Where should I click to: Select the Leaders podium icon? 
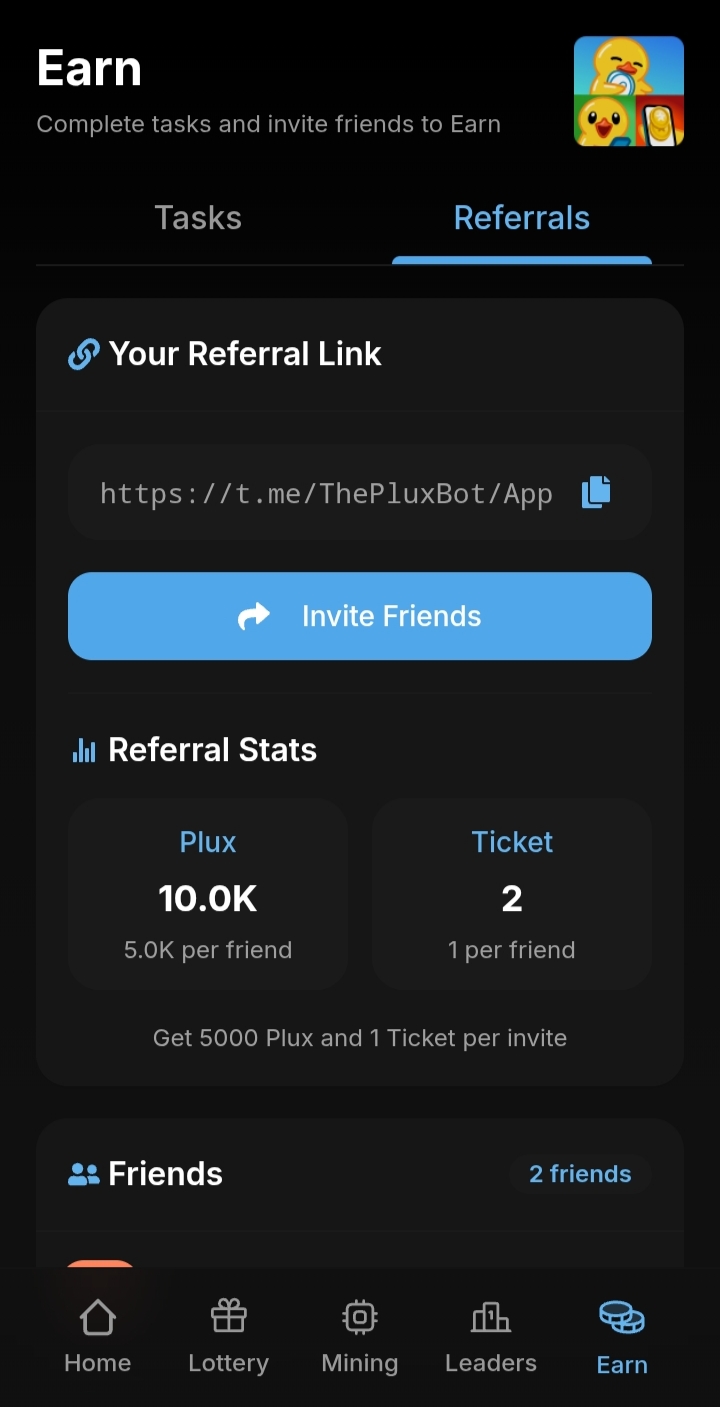pyautogui.click(x=490, y=1317)
